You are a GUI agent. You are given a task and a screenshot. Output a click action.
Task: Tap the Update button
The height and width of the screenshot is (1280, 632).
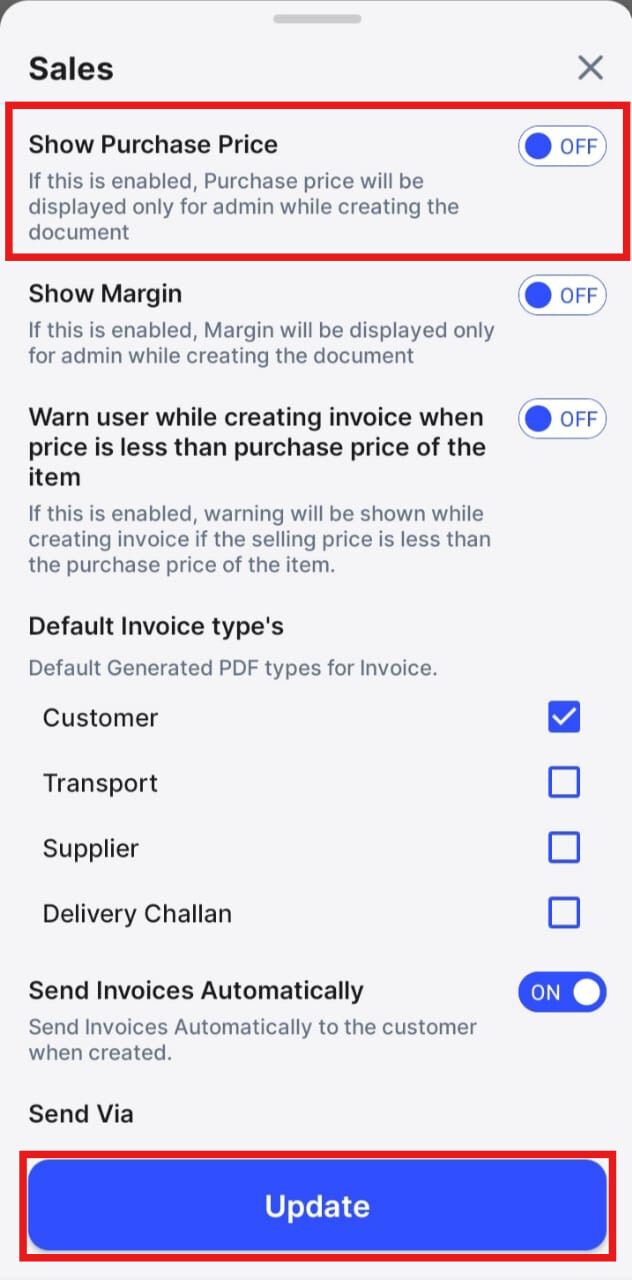pyautogui.click(x=317, y=1206)
